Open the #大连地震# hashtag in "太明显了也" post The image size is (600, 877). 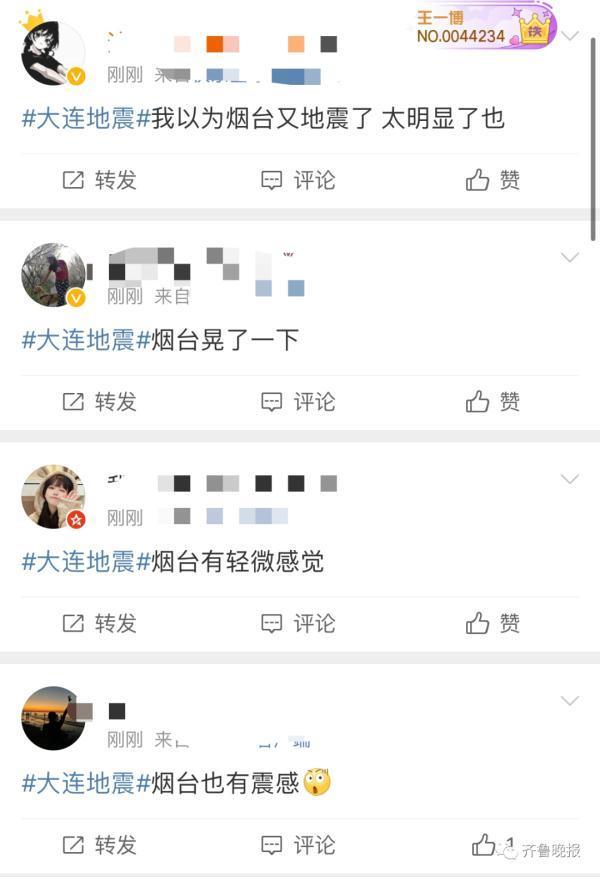click(x=86, y=119)
